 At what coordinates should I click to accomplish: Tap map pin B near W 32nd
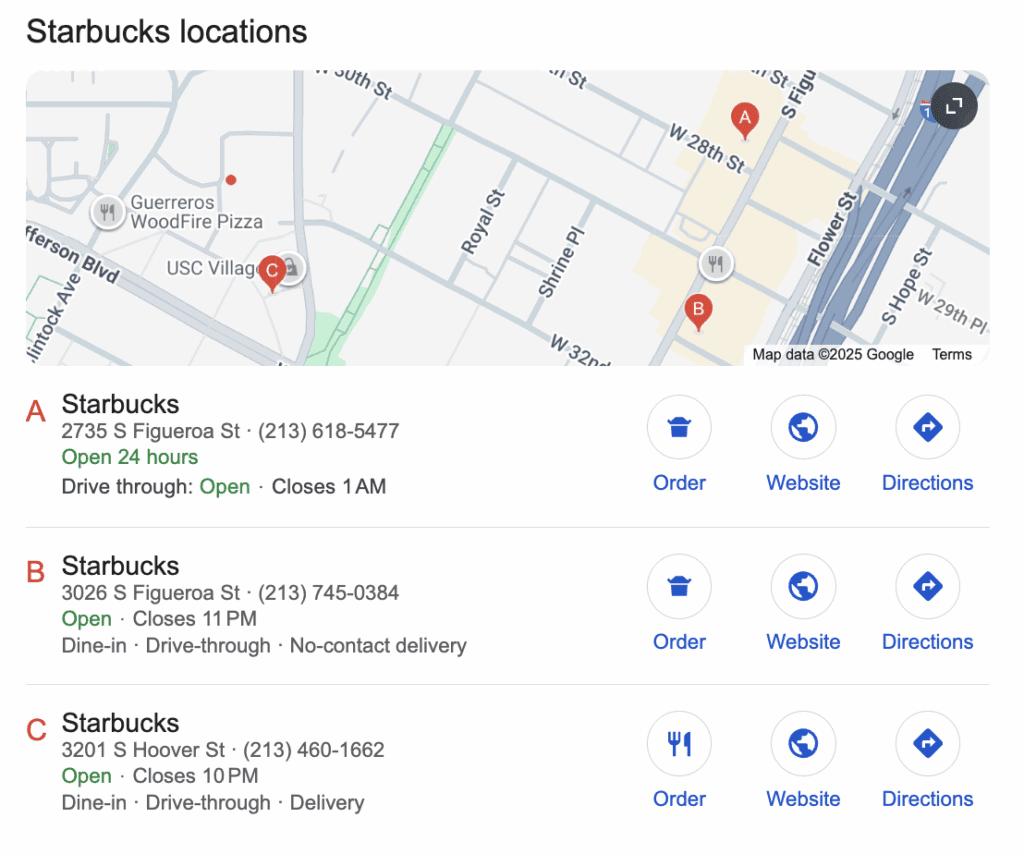698,311
